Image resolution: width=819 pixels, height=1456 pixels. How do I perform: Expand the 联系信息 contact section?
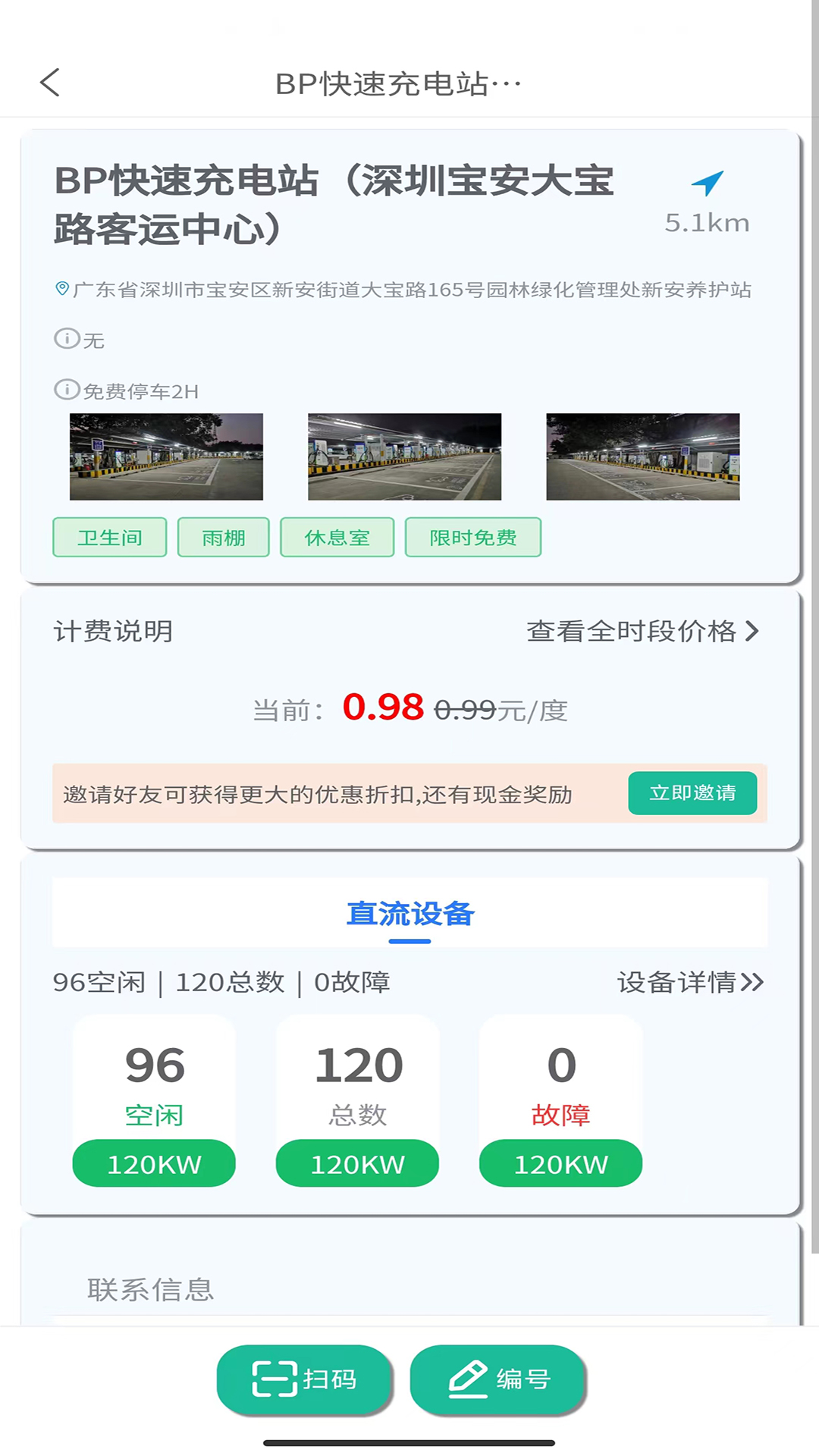tap(151, 1287)
